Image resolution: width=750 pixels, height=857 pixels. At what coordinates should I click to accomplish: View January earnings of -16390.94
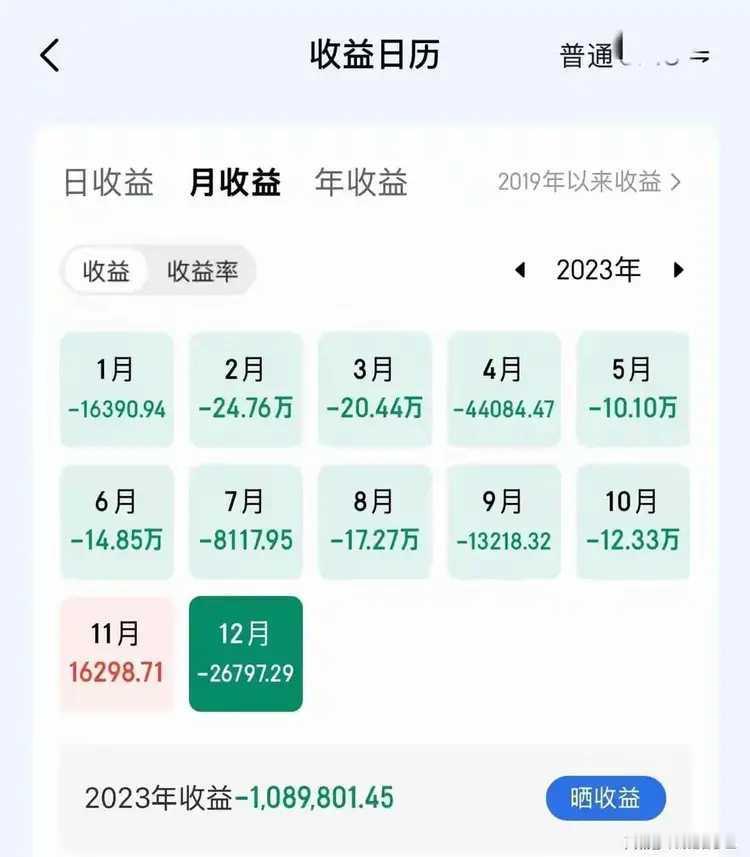(x=116, y=388)
